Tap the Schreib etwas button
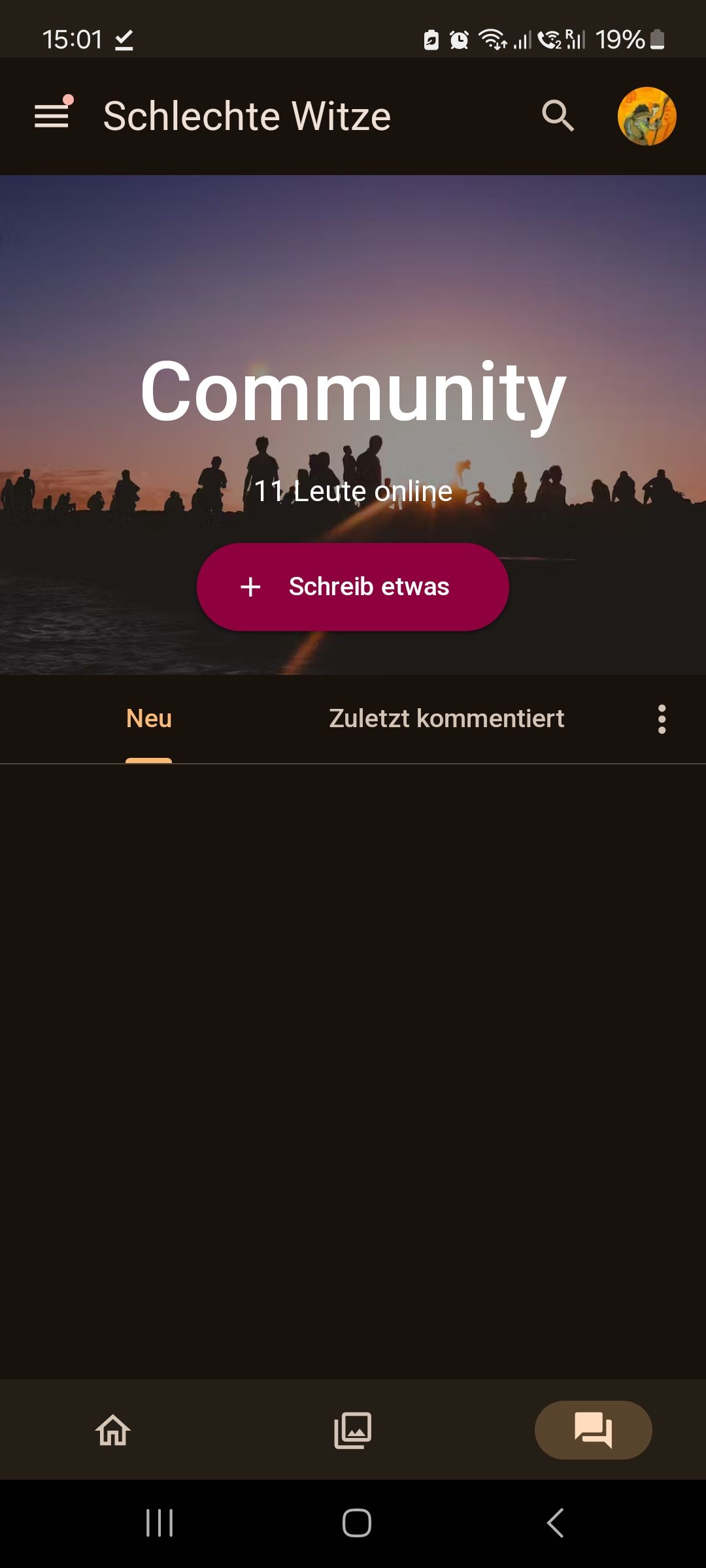This screenshot has width=706, height=1568. (353, 586)
